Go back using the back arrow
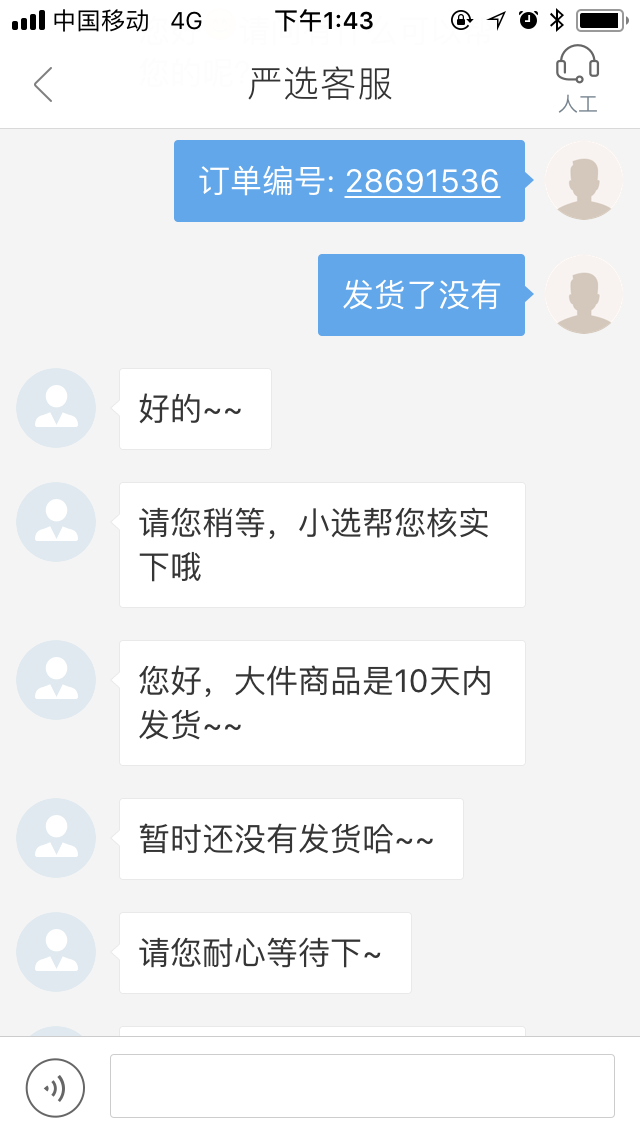The image size is (640, 1136). point(43,84)
